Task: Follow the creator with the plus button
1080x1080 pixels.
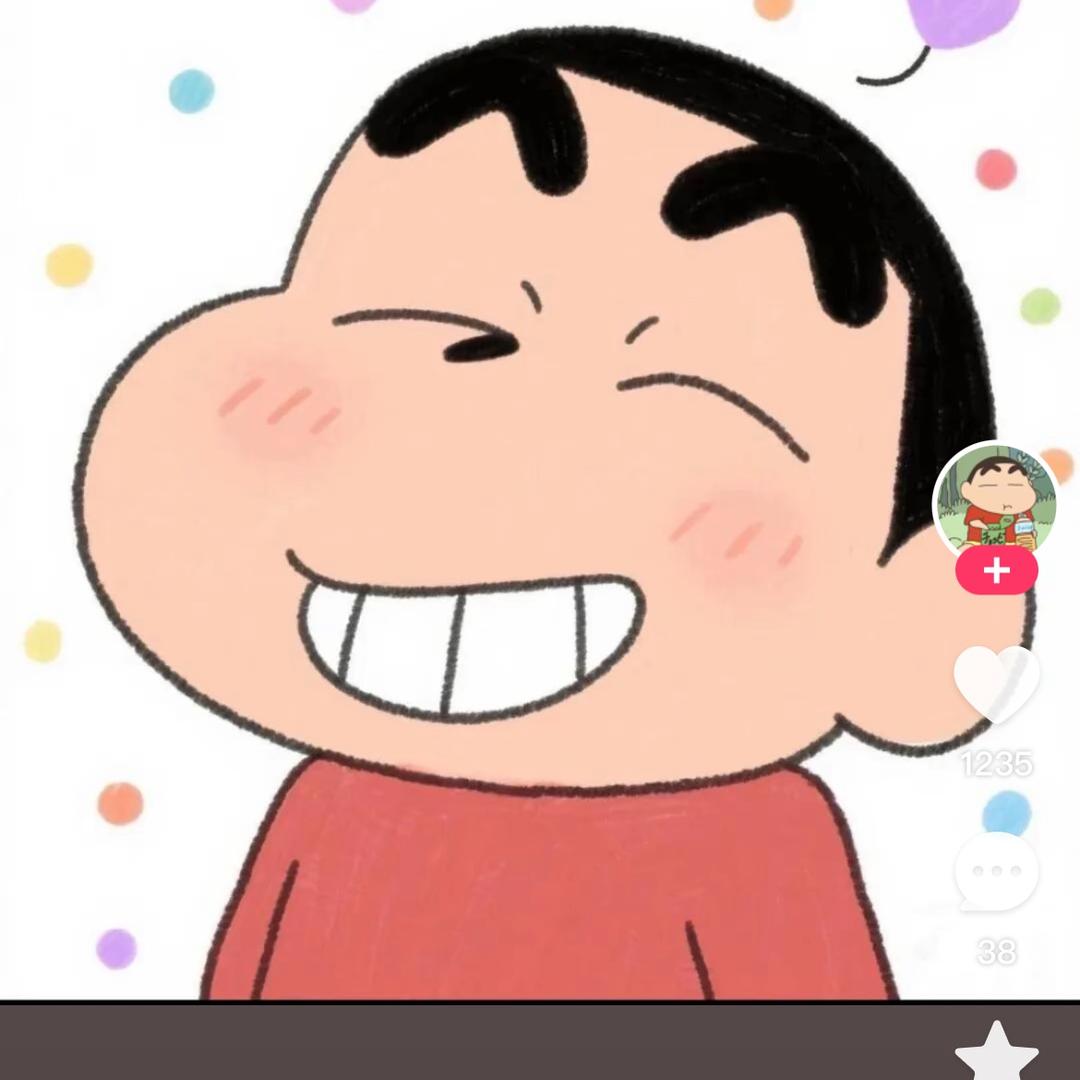Action: (996, 572)
